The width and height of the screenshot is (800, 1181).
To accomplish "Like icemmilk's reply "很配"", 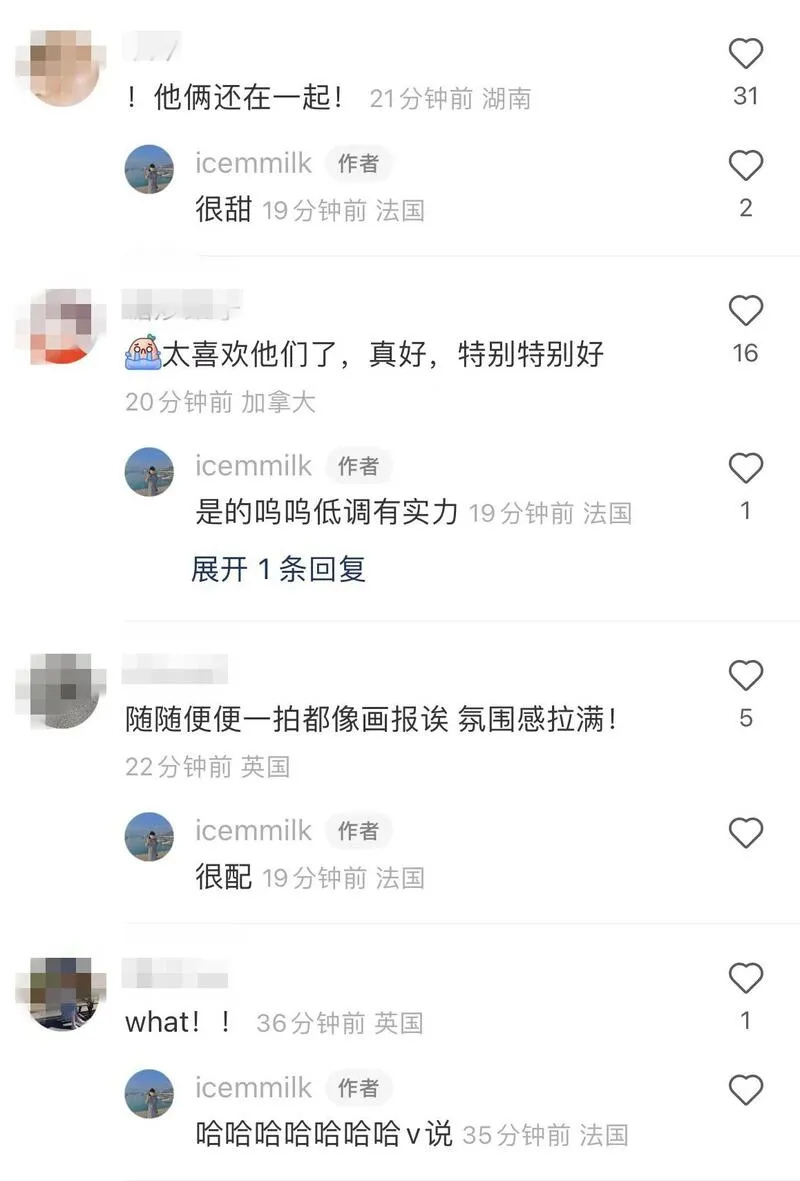I will coord(745,832).
